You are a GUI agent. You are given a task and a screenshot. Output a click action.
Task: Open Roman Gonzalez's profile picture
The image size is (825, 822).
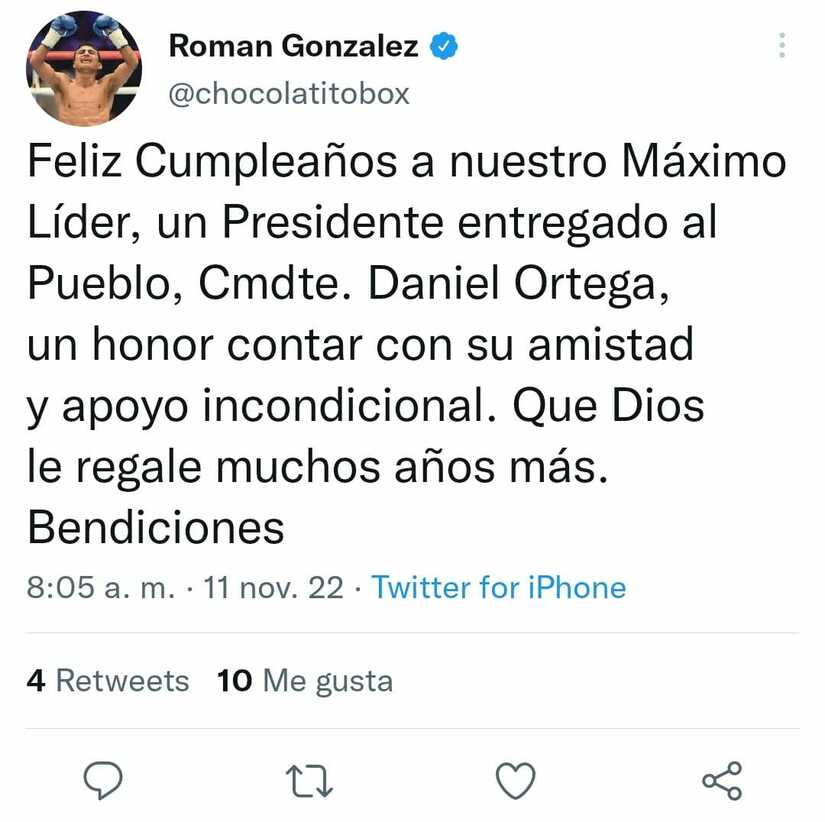coord(84,68)
